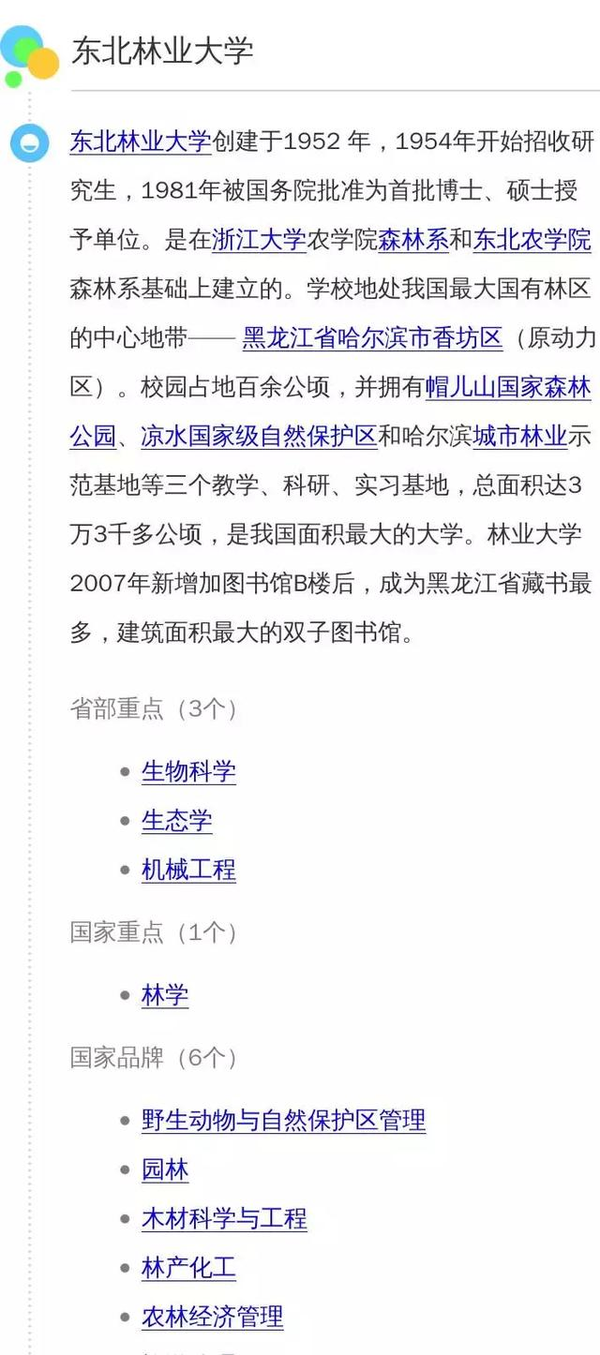The image size is (600, 1355).
Task: Open 野生动物与自然保护区管理 link
Action: [x=284, y=1120]
